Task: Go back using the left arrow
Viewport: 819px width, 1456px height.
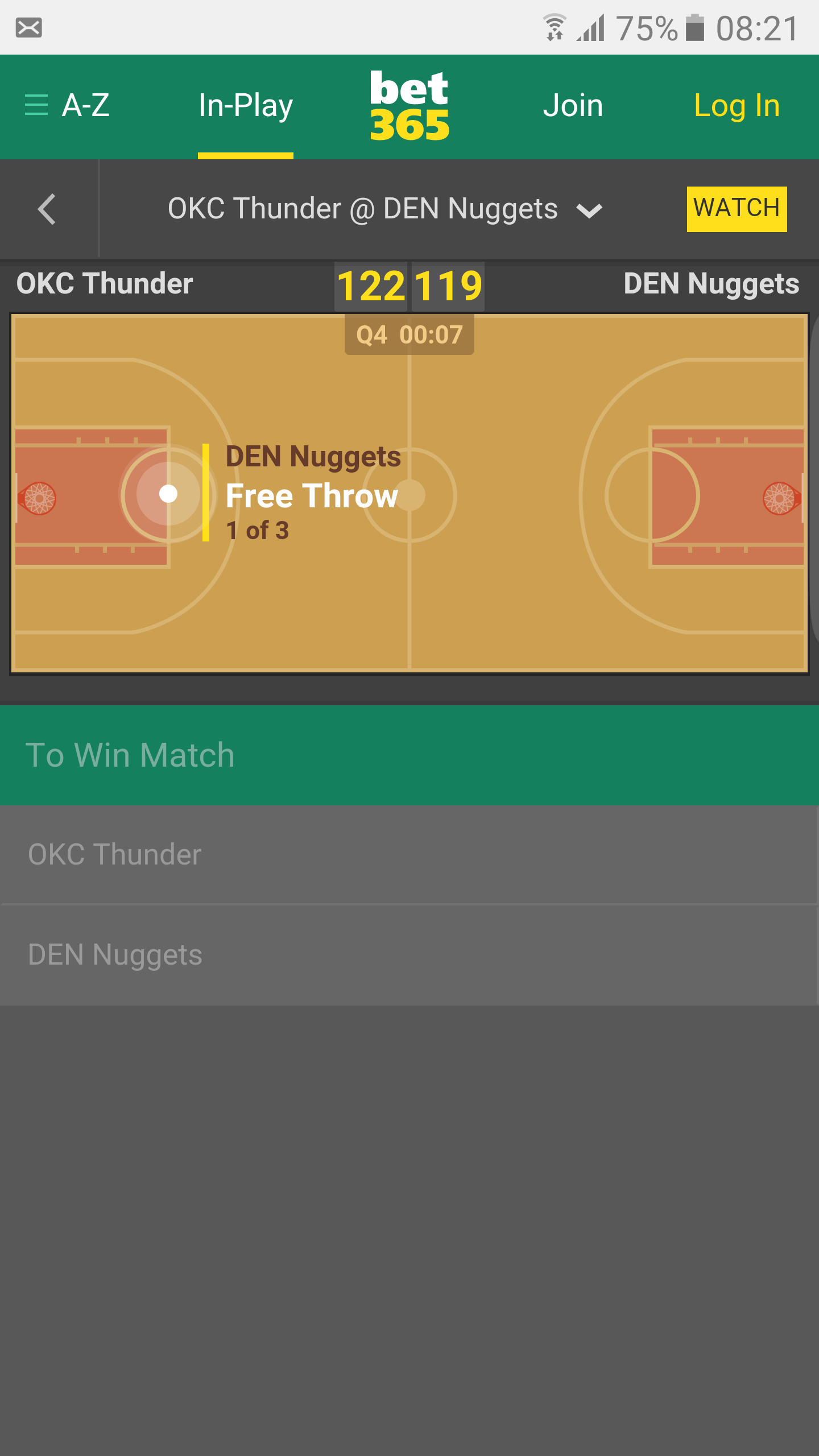Action: [x=47, y=209]
